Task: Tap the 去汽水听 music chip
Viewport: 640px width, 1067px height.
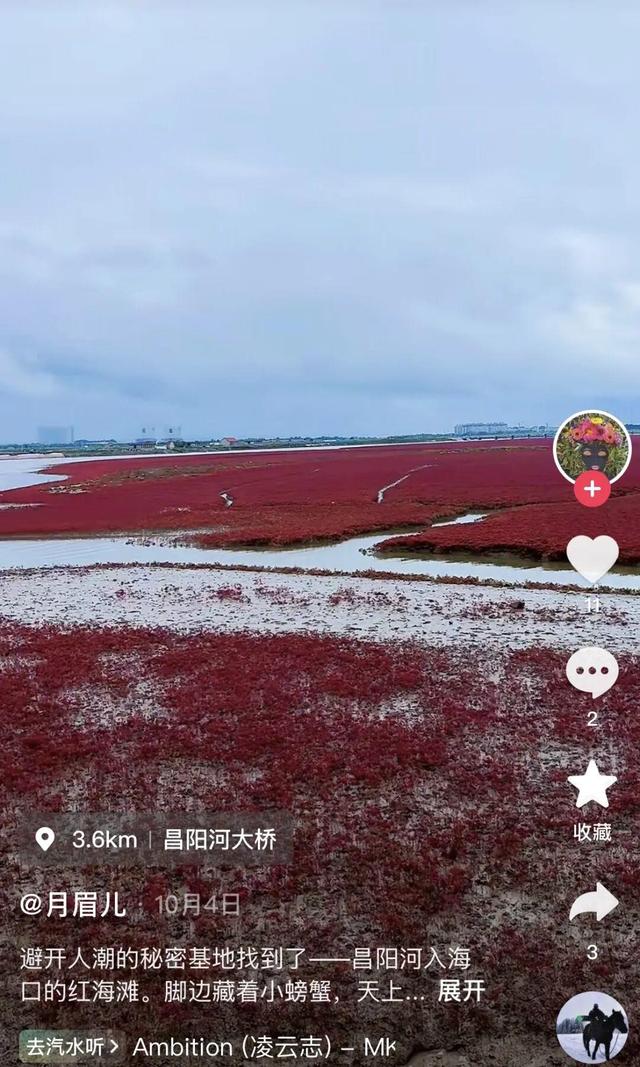Action: tap(72, 1046)
